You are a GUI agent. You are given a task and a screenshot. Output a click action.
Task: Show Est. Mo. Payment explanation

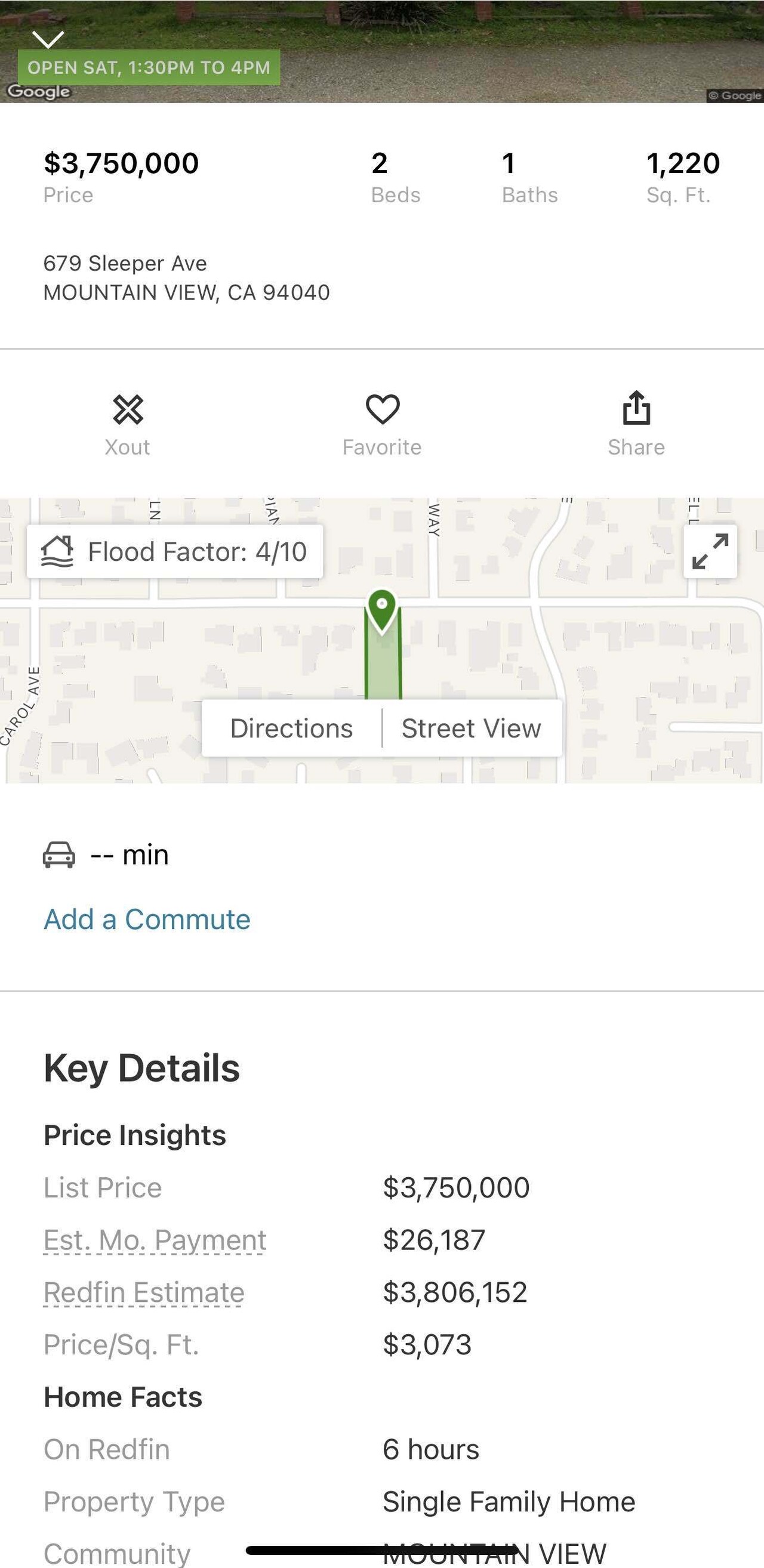coord(155,1240)
